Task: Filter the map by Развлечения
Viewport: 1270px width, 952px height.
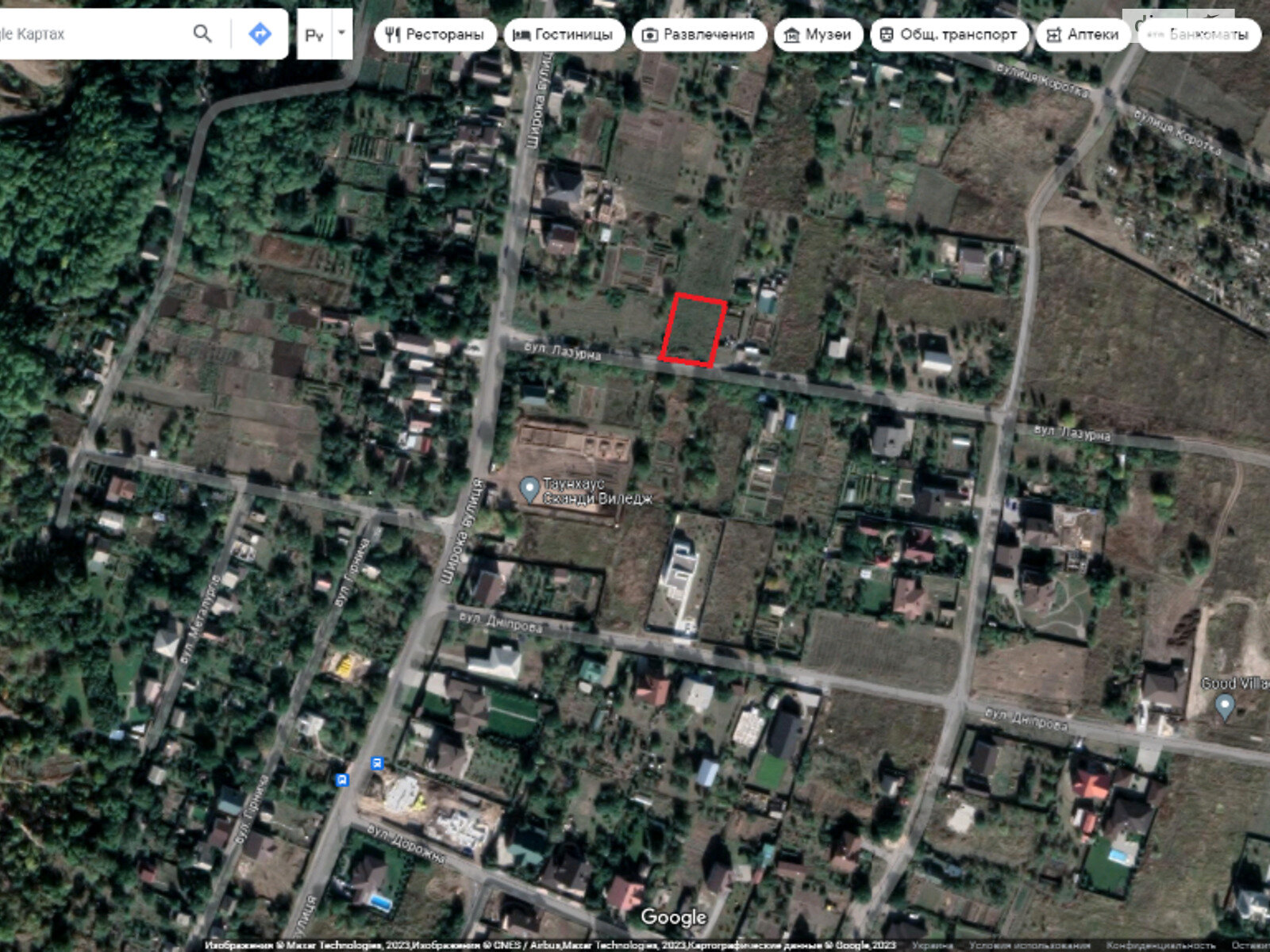Action: coord(698,35)
